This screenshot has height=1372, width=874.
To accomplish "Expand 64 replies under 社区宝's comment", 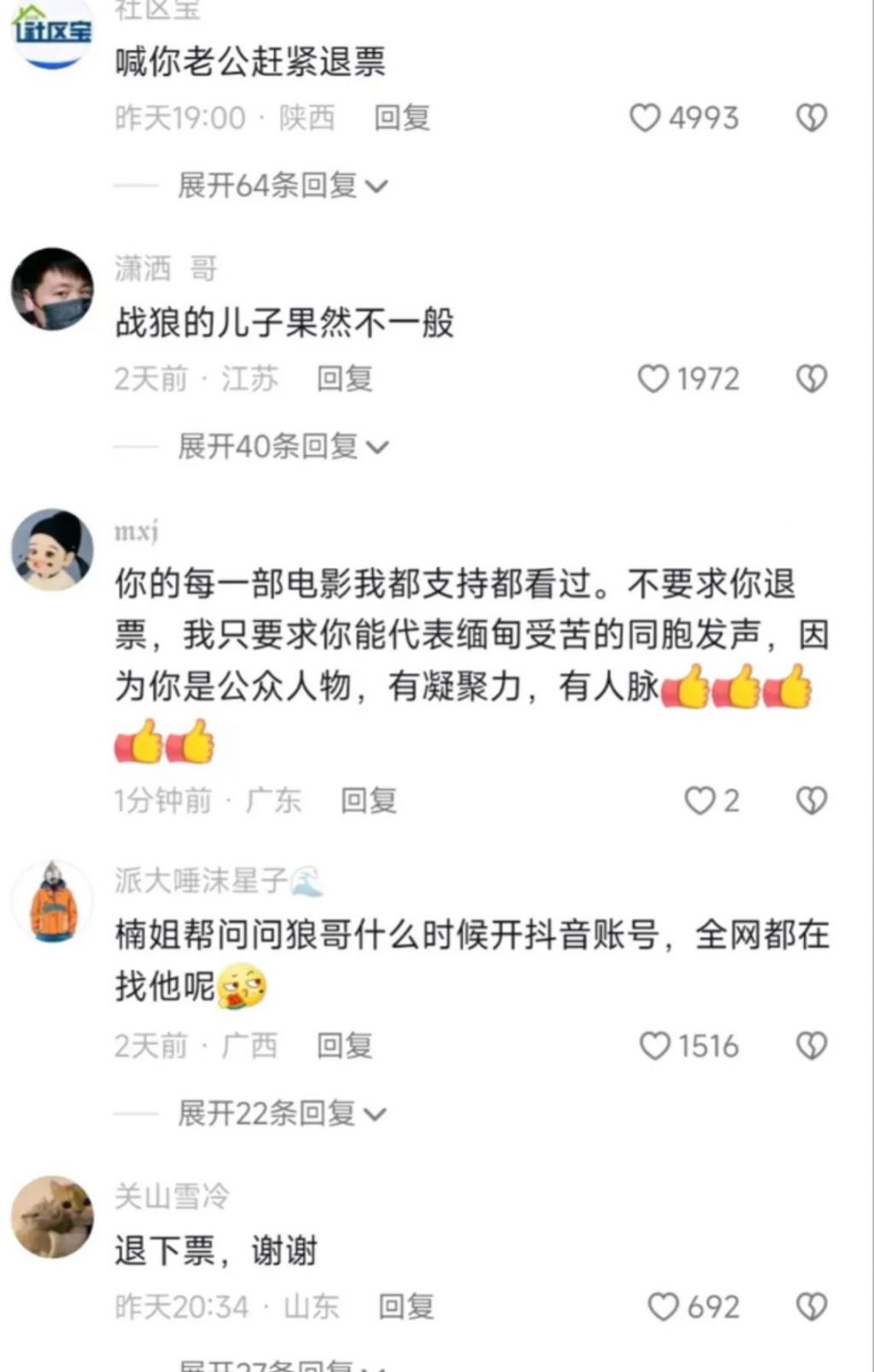I will (x=282, y=185).
